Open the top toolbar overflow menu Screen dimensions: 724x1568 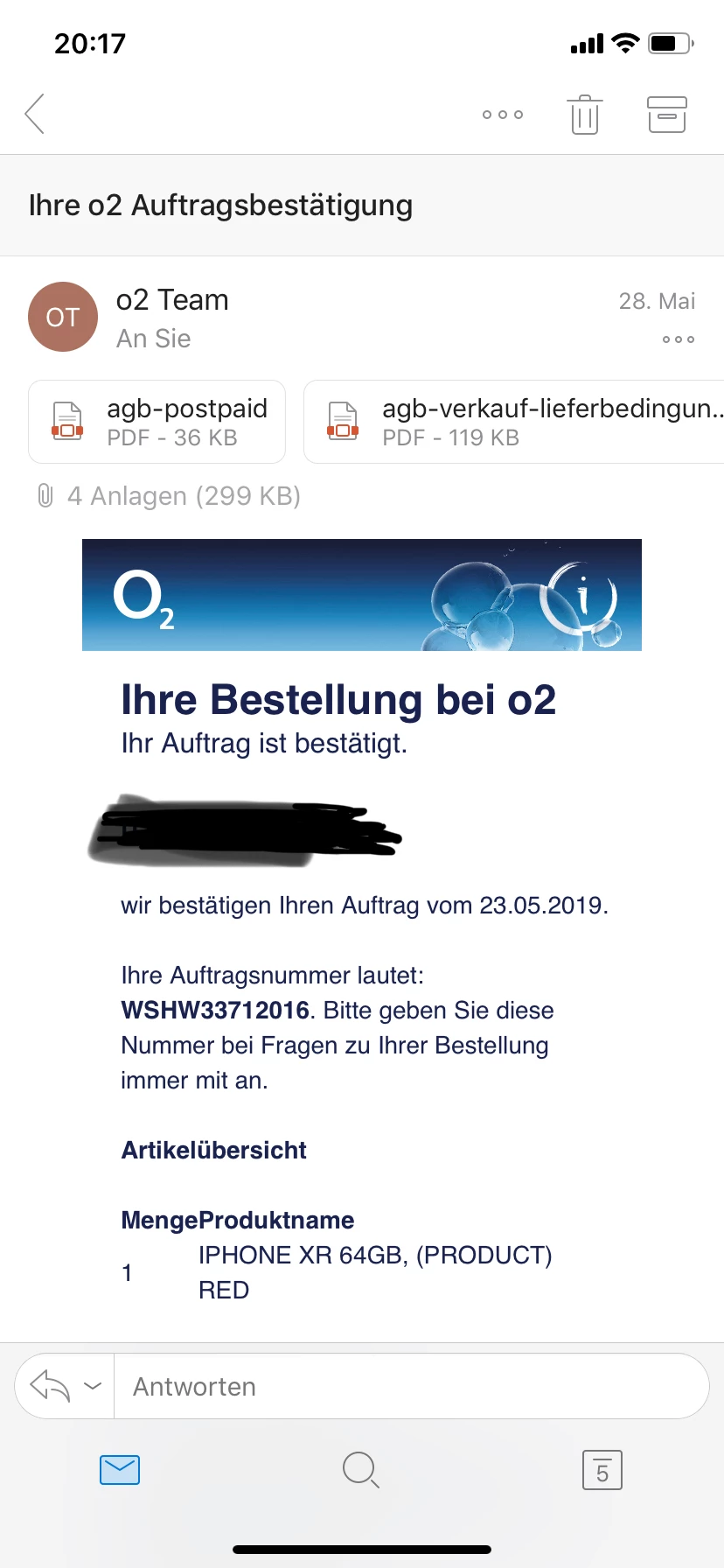tap(503, 115)
